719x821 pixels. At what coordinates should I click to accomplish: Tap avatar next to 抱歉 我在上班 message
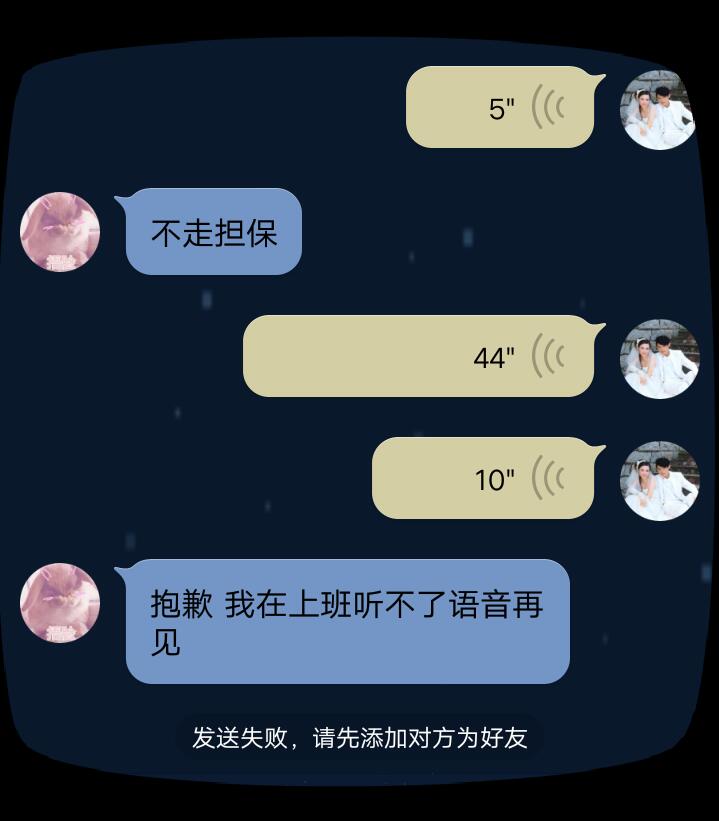tap(60, 602)
